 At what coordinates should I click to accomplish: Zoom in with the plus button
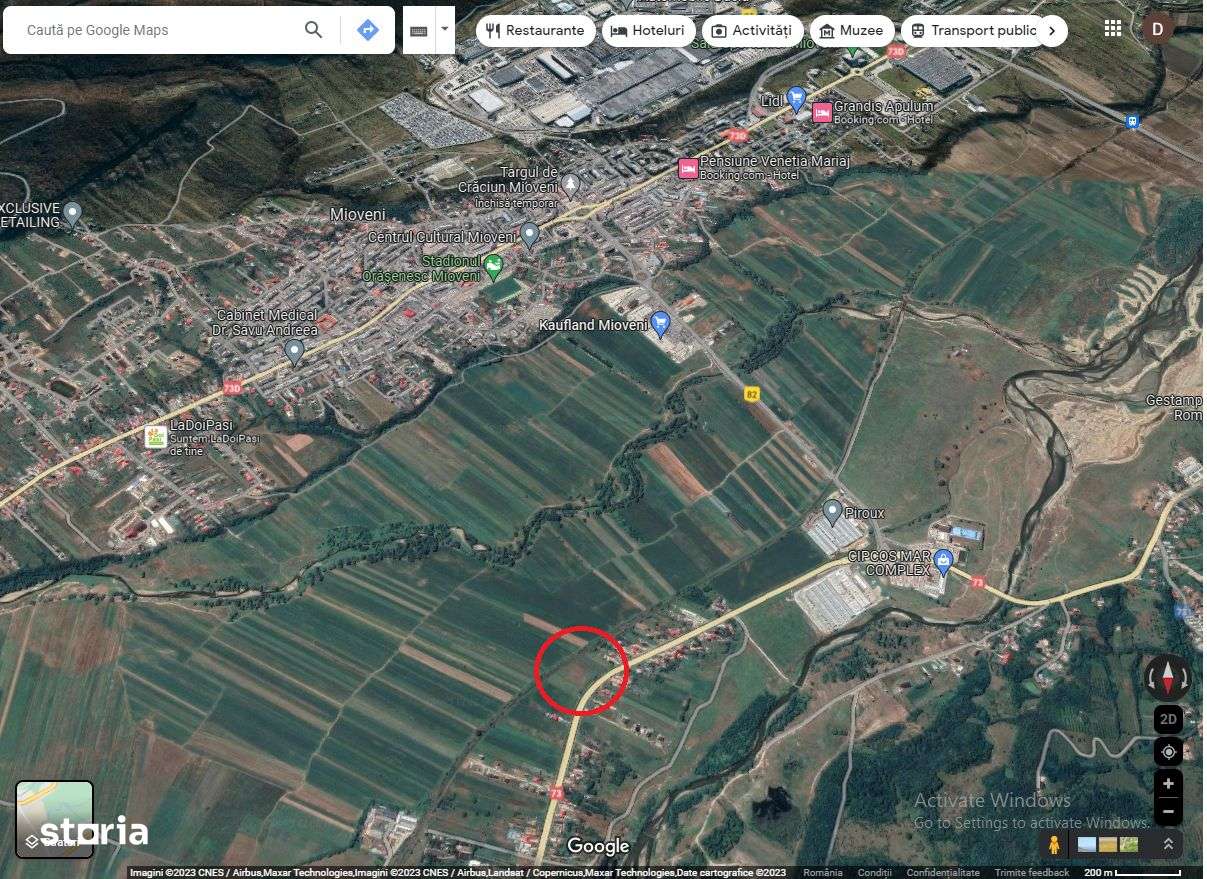1167,784
